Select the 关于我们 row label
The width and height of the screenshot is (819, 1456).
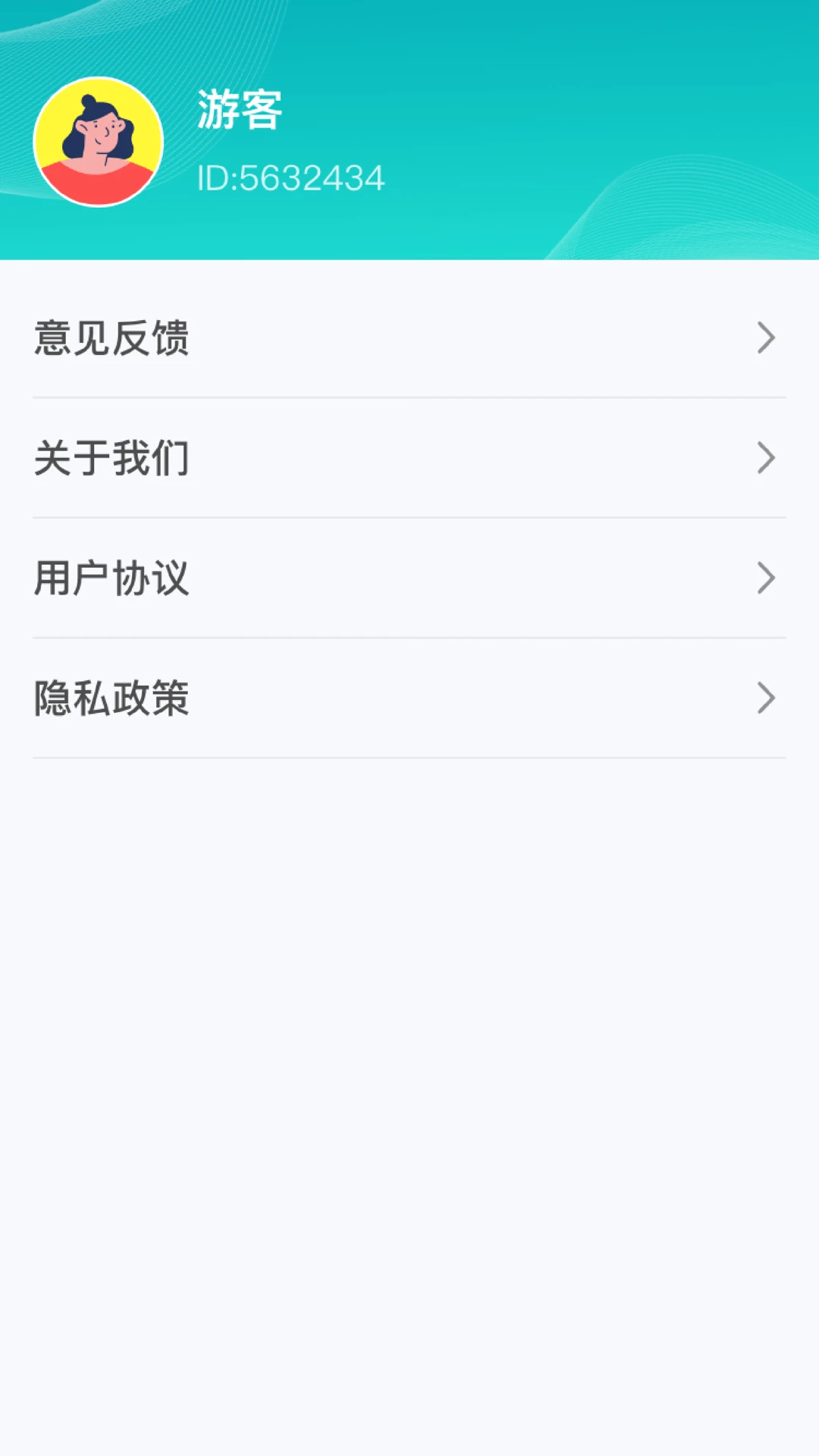click(x=110, y=458)
